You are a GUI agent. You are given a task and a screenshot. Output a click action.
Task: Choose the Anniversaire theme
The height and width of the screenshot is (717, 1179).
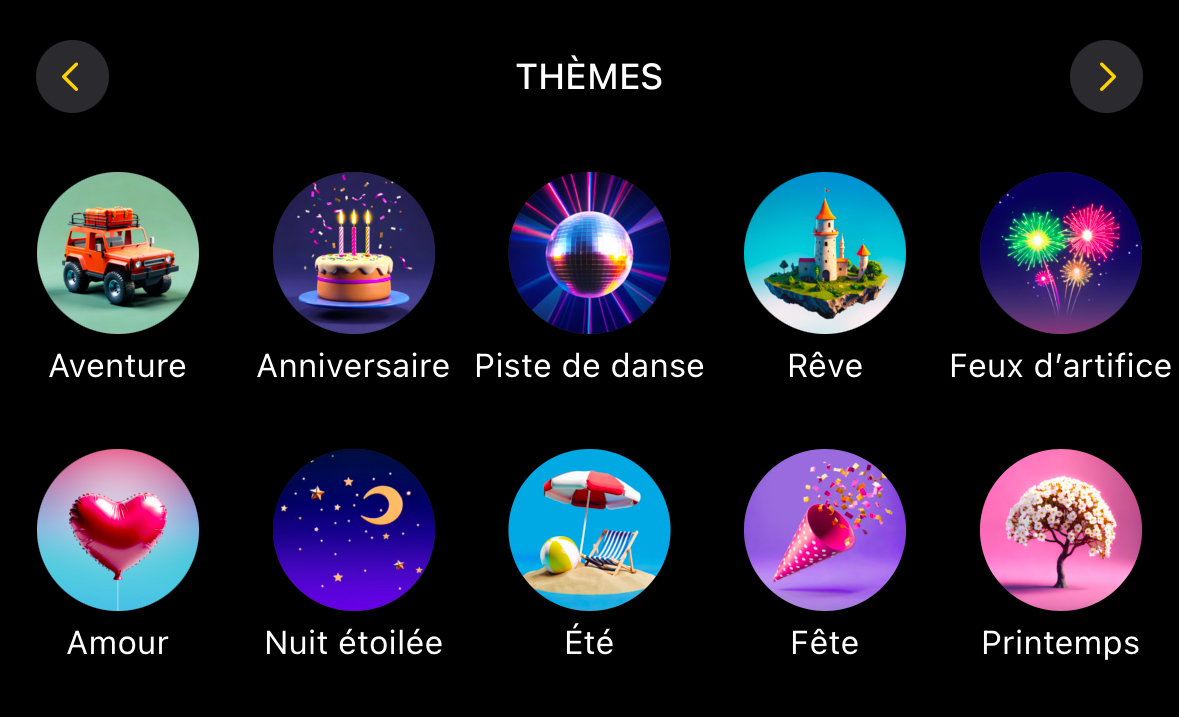point(354,253)
